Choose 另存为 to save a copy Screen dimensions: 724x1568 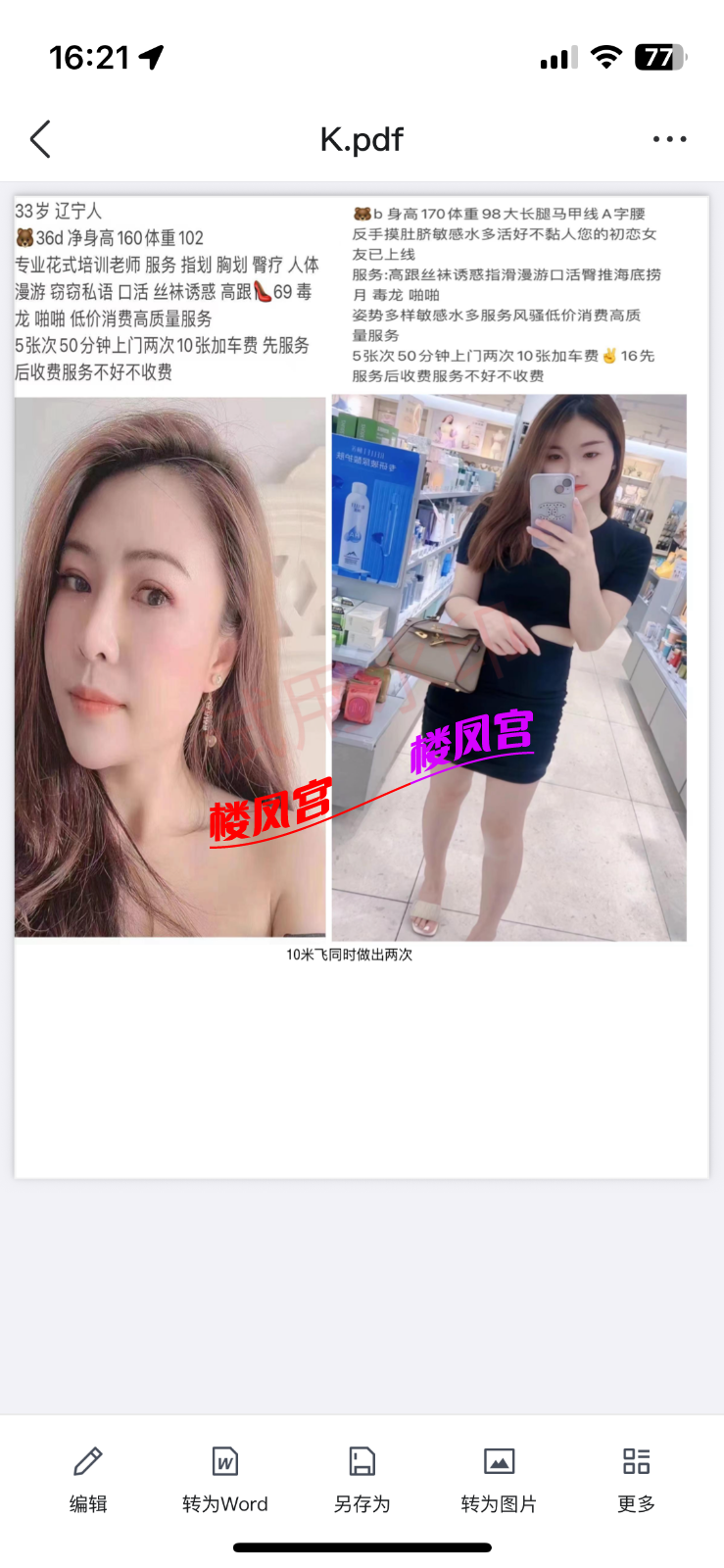tap(362, 1478)
